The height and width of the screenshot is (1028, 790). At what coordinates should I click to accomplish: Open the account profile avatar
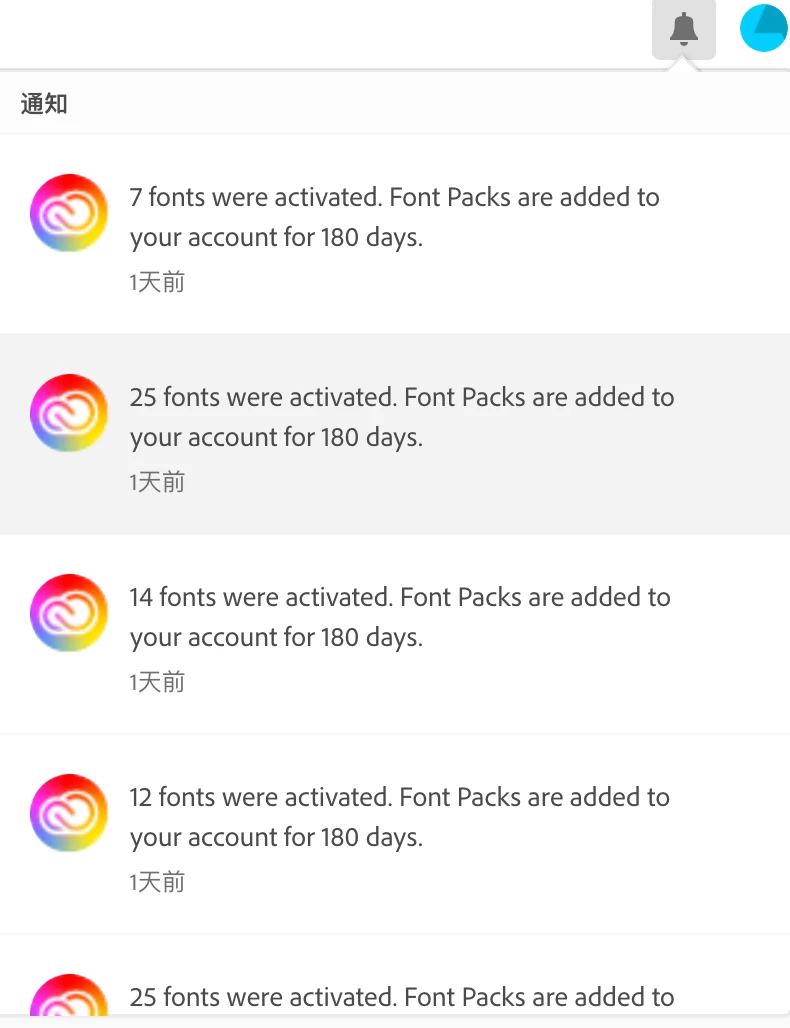coord(764,28)
